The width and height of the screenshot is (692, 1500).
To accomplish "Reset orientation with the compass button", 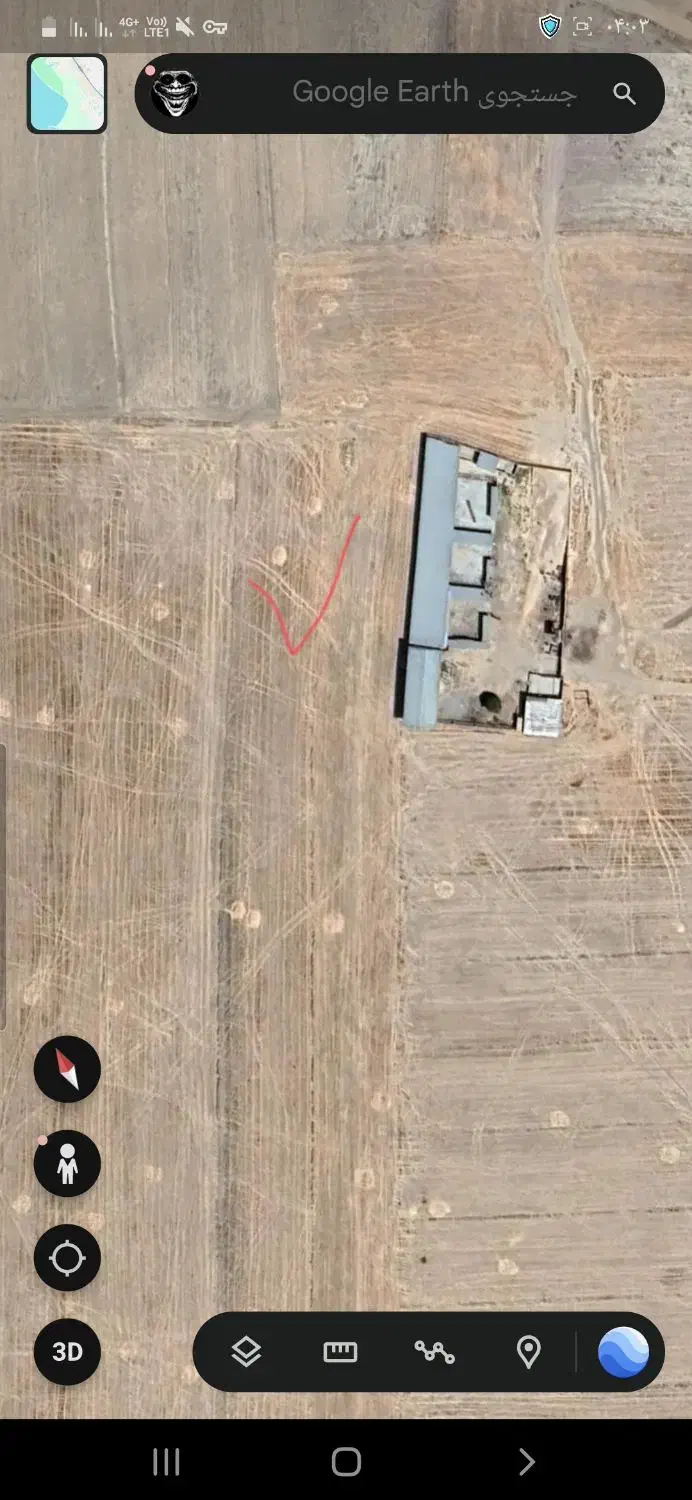I will coord(67,1069).
